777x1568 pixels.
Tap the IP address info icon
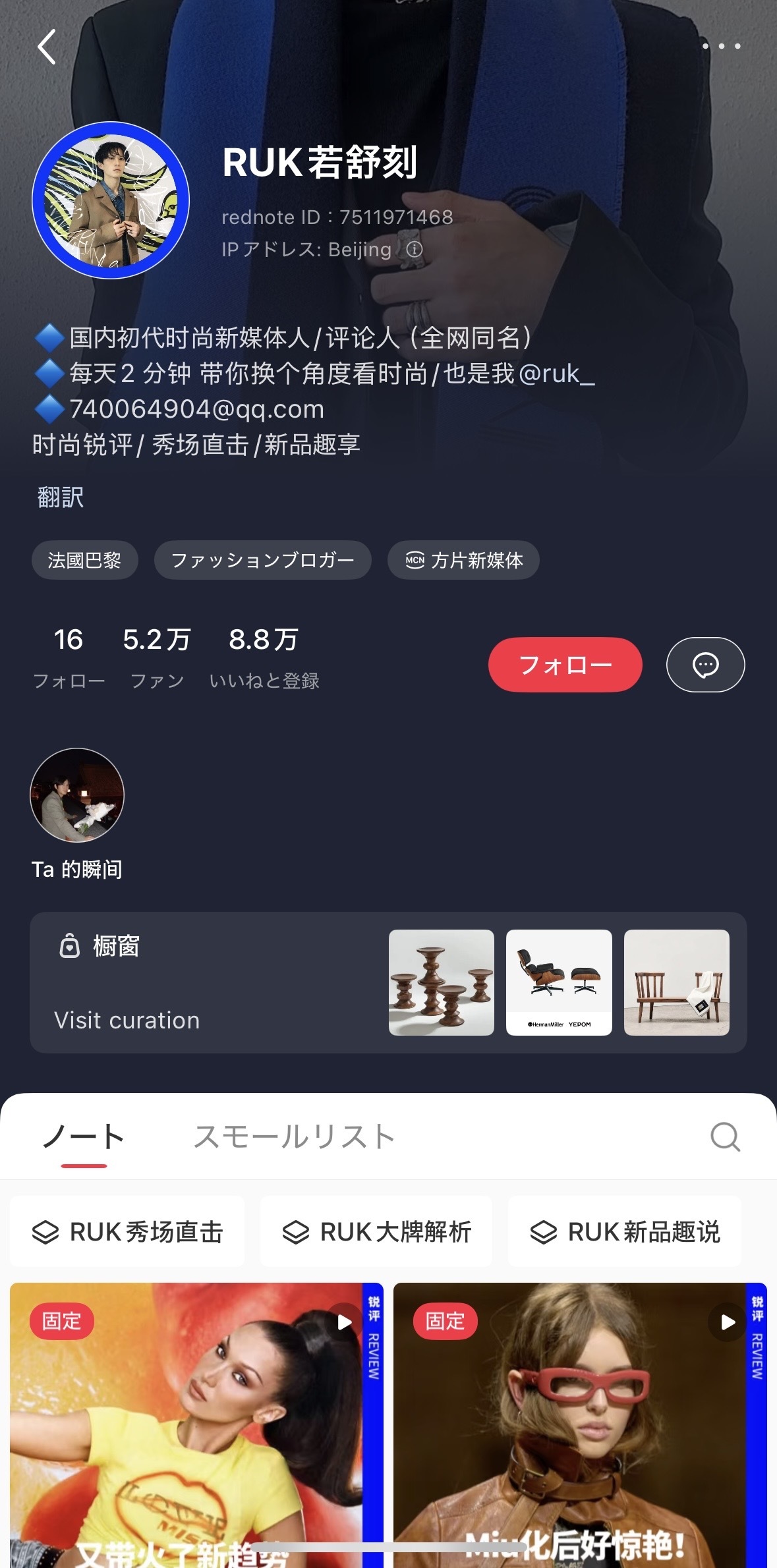415,250
